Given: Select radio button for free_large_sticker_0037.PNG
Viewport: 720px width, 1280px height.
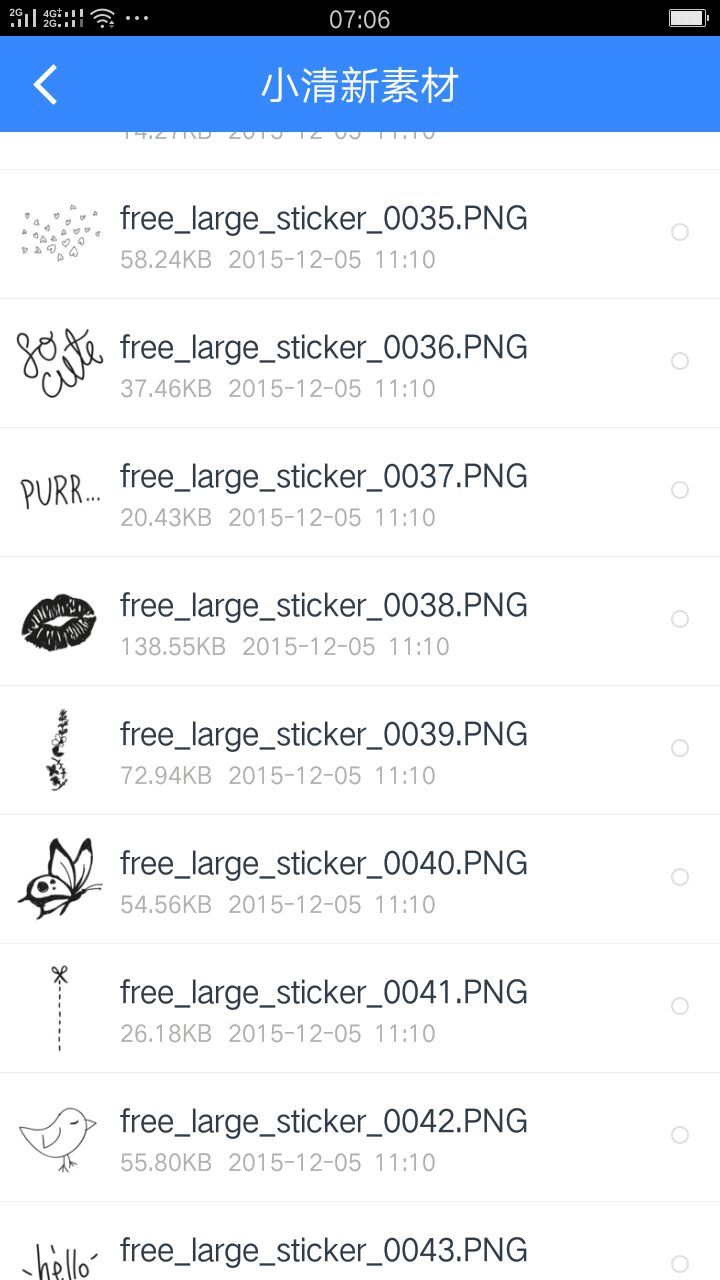Looking at the screenshot, I should pyautogui.click(x=680, y=490).
